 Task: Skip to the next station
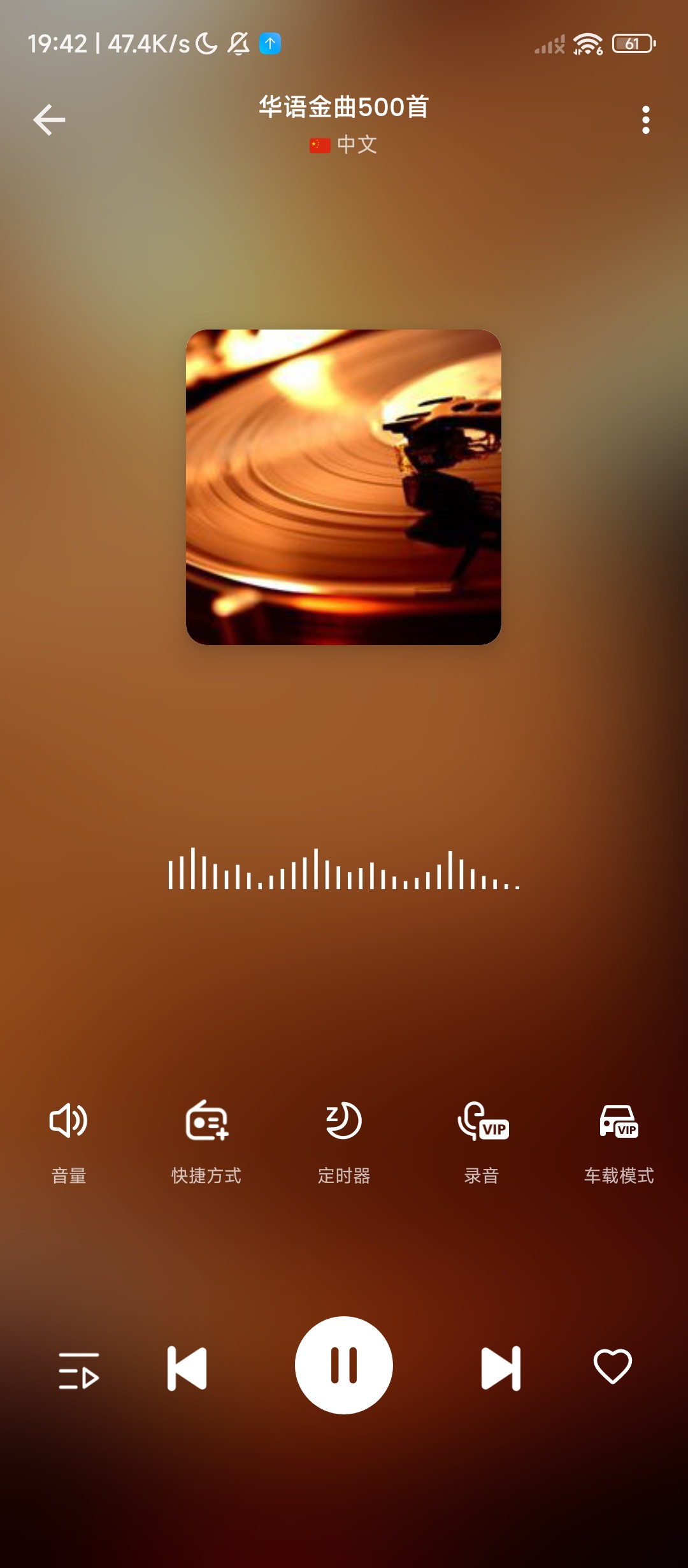(x=501, y=1368)
